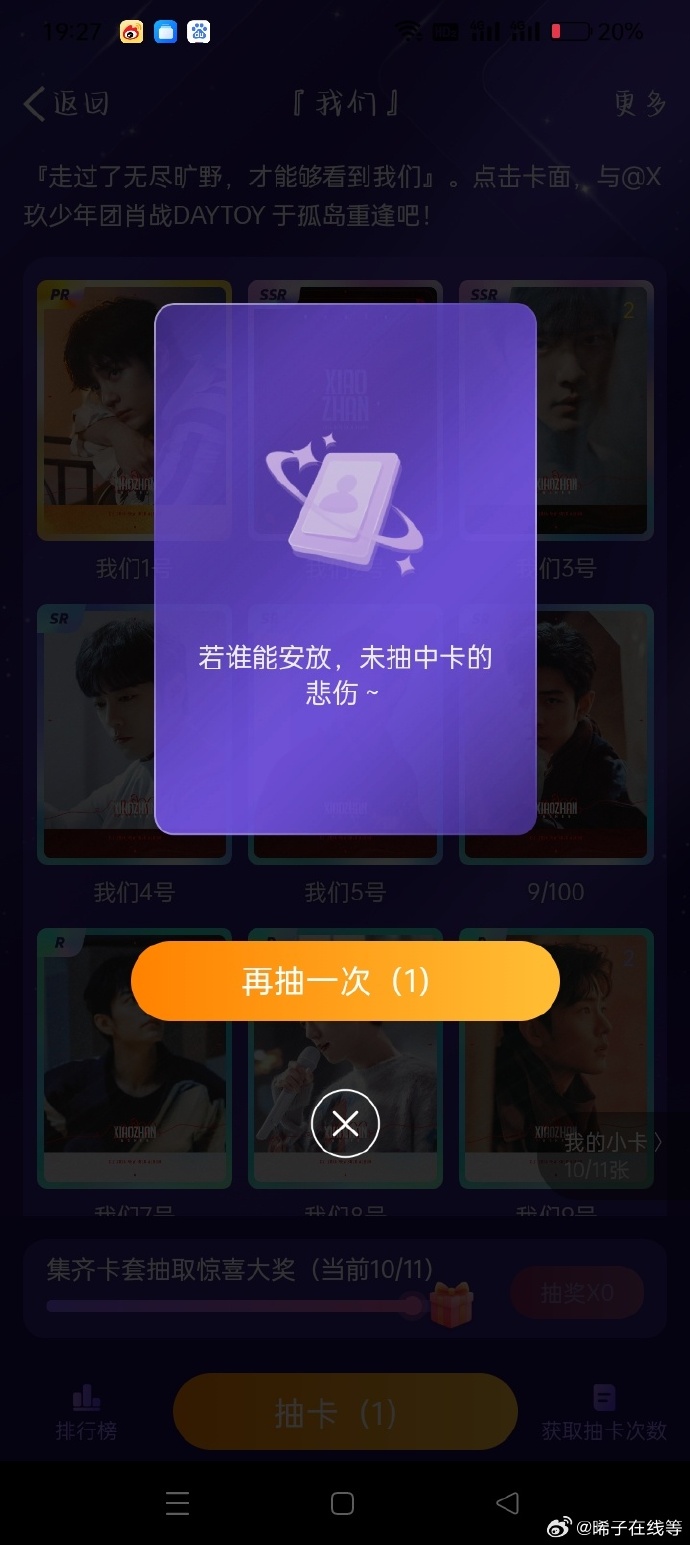This screenshot has width=690, height=1545.
Task: Dismiss the card draw result popup
Action: pyautogui.click(x=345, y=1124)
